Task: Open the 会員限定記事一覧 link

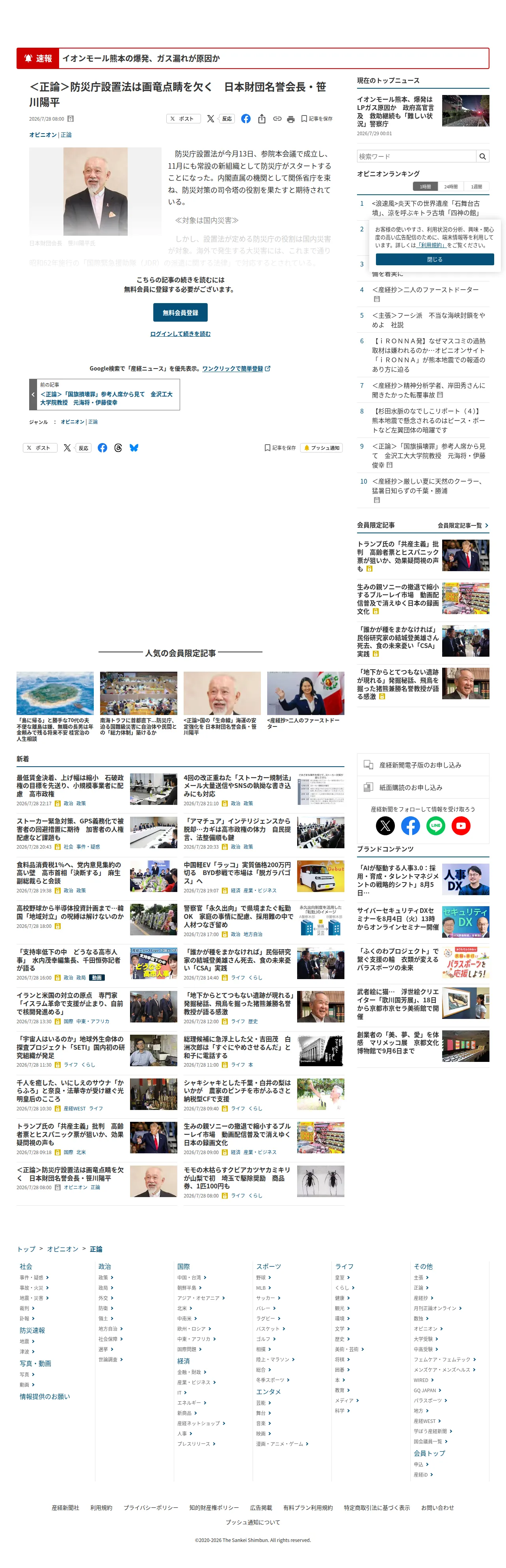Action: tap(463, 525)
